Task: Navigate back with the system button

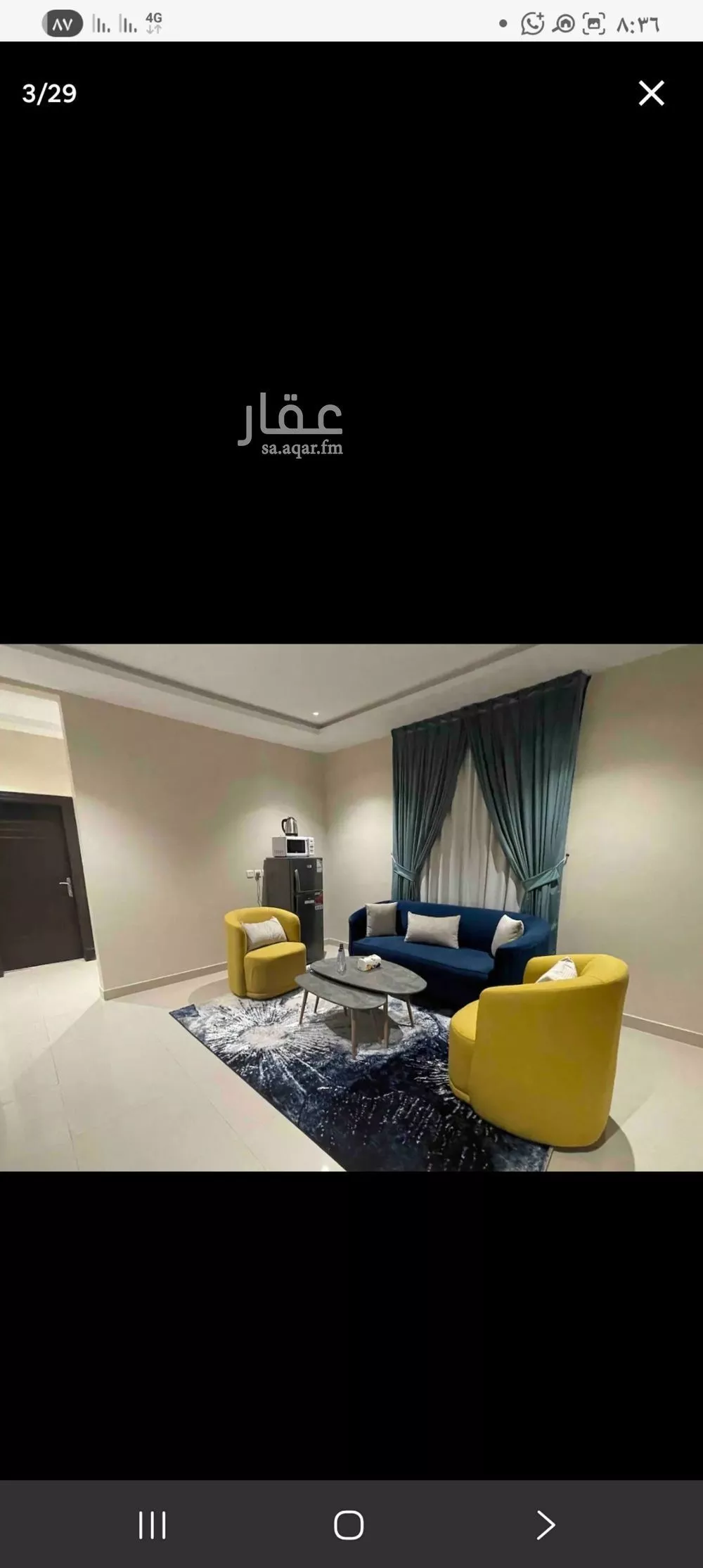Action: [x=546, y=1525]
